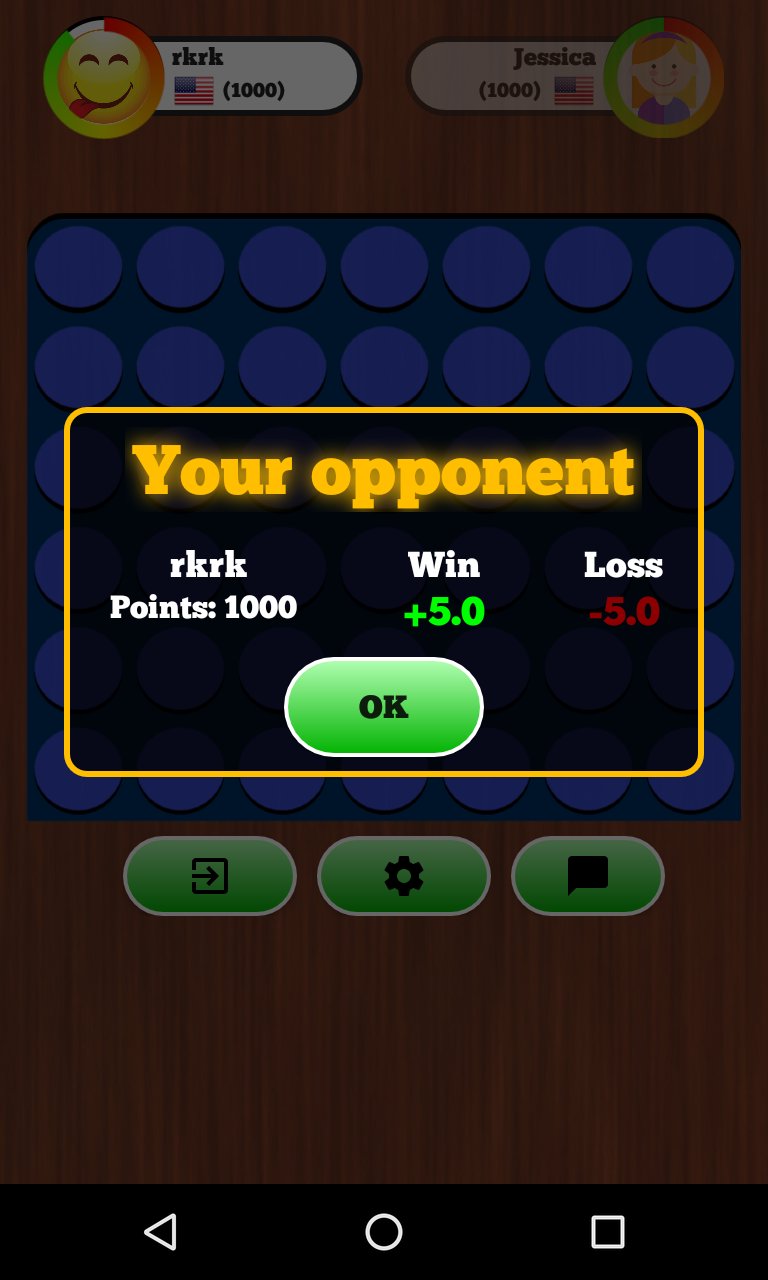Open the chat bubble button
Screen dimensions: 768x1280
[x=588, y=876]
